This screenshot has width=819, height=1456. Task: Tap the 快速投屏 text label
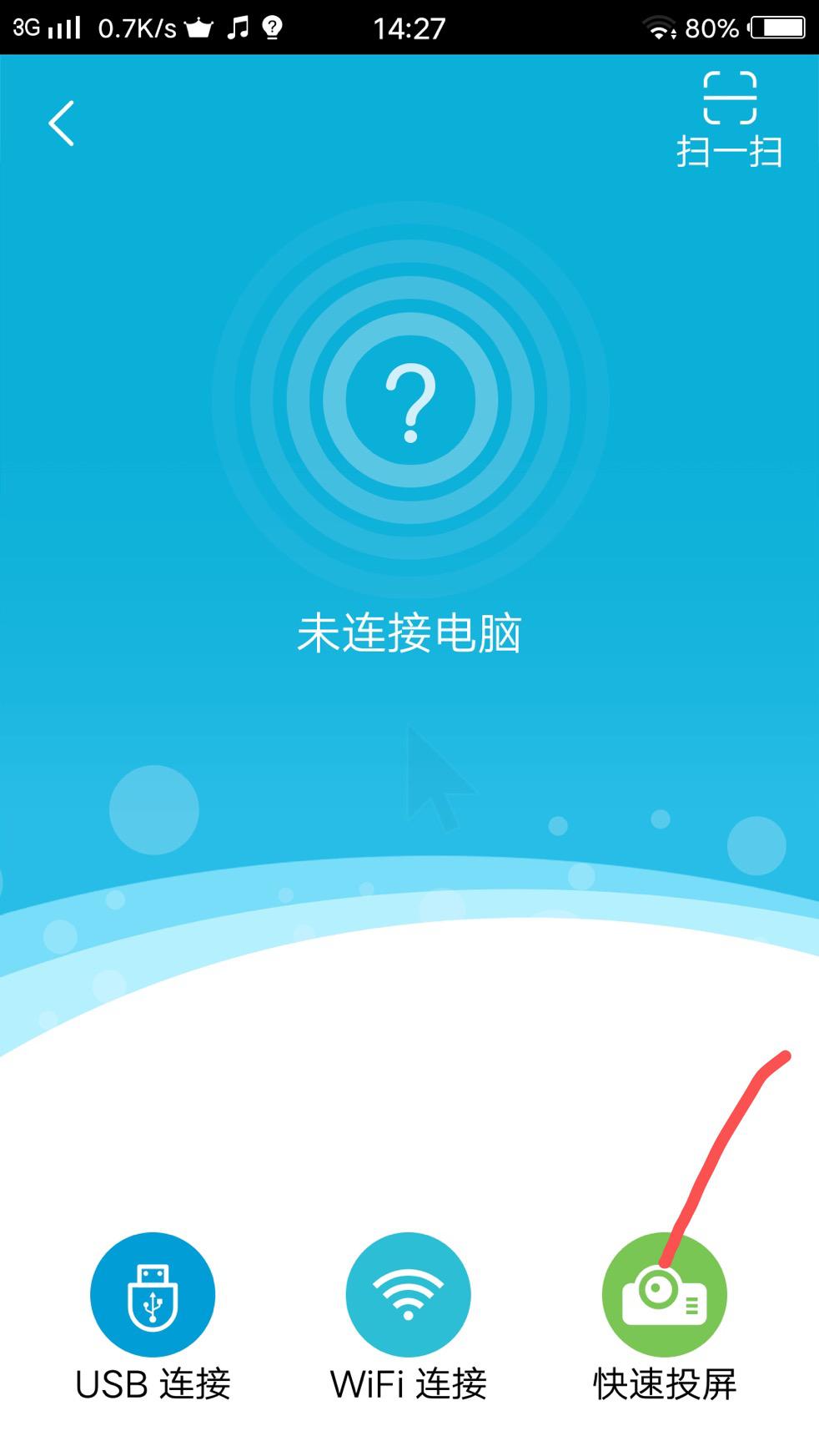tap(663, 1385)
